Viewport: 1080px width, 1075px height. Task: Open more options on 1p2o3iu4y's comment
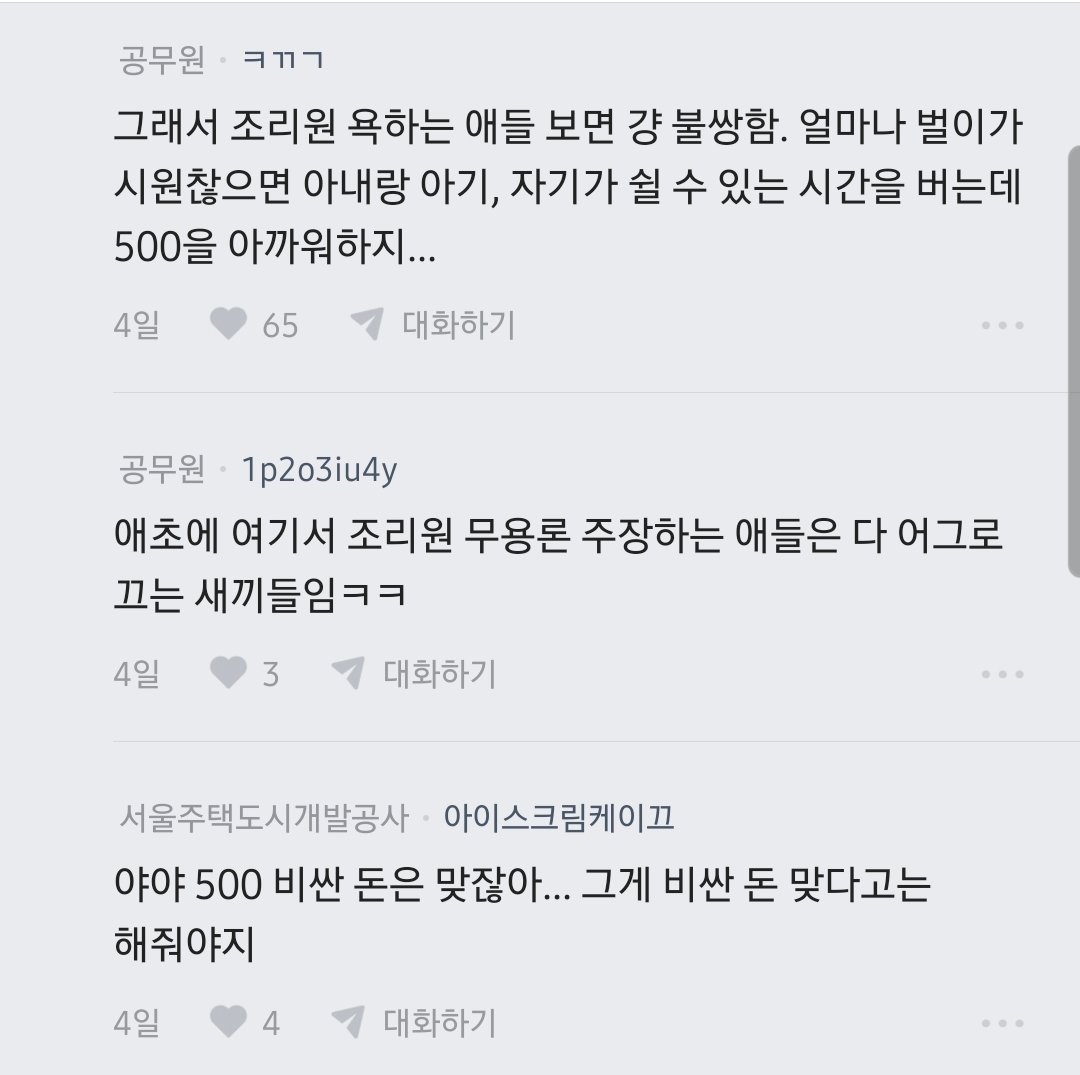pos(1001,675)
